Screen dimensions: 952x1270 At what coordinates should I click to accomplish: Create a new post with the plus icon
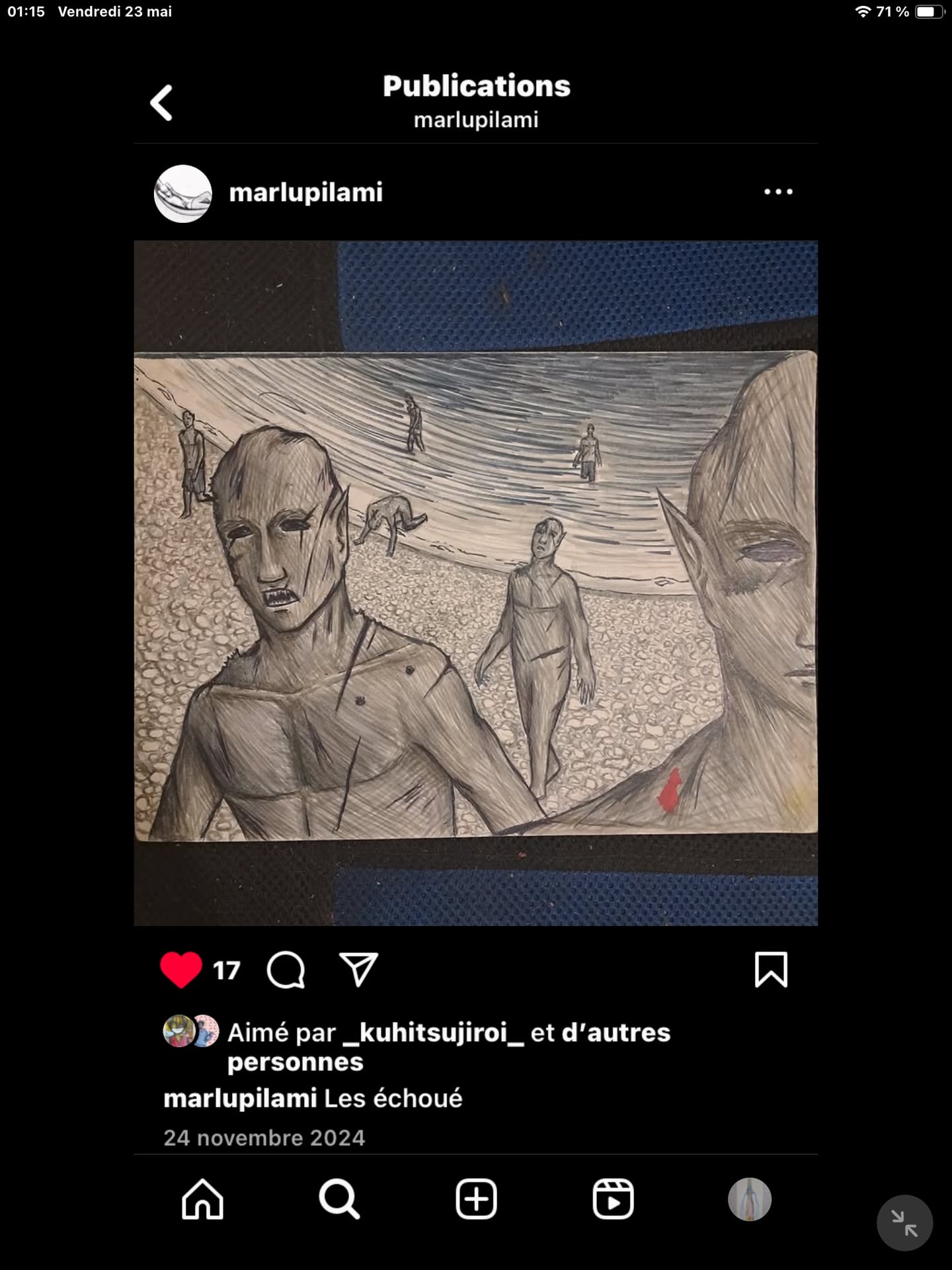[476, 1199]
